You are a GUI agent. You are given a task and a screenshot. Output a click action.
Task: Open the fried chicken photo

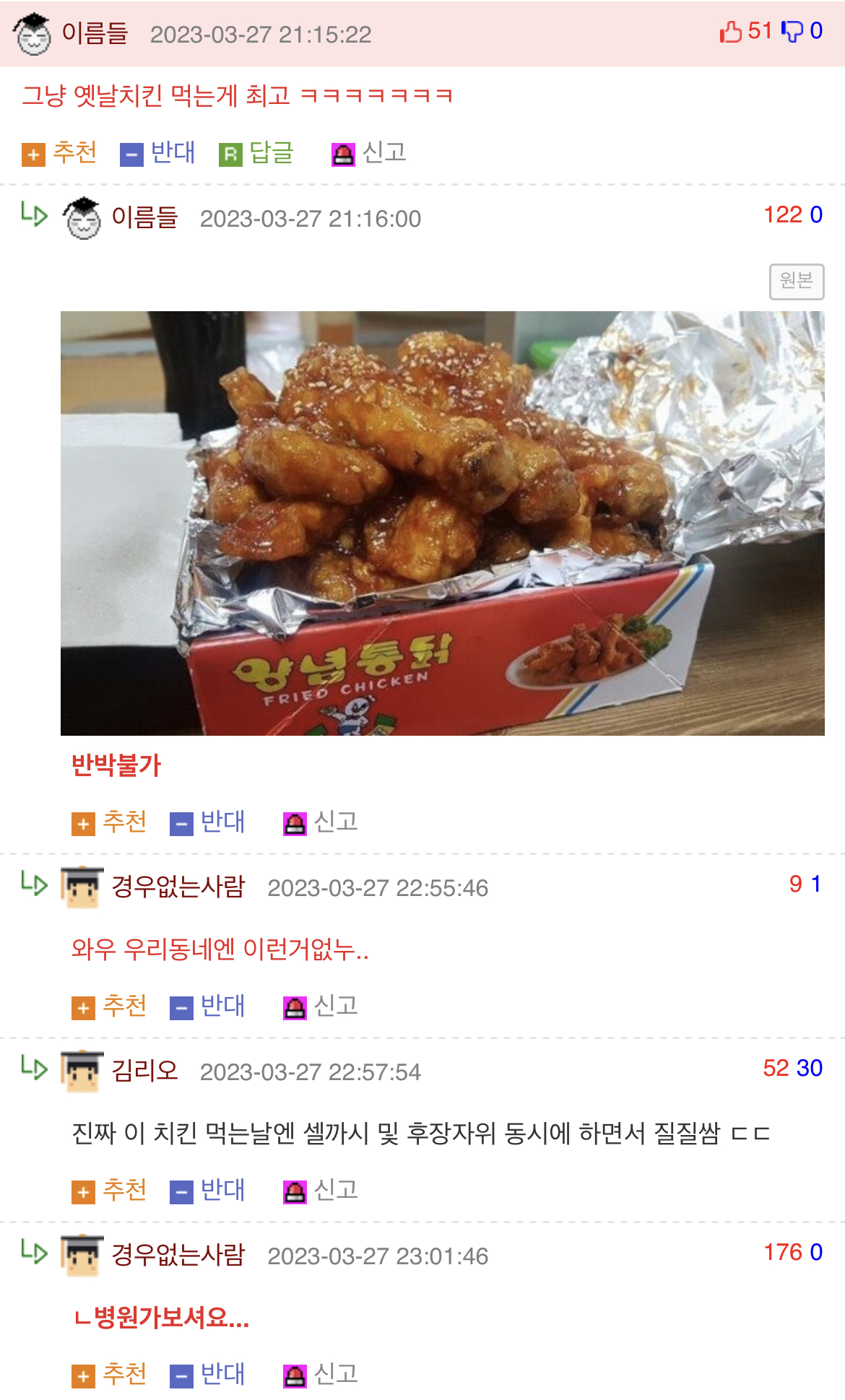point(442,523)
